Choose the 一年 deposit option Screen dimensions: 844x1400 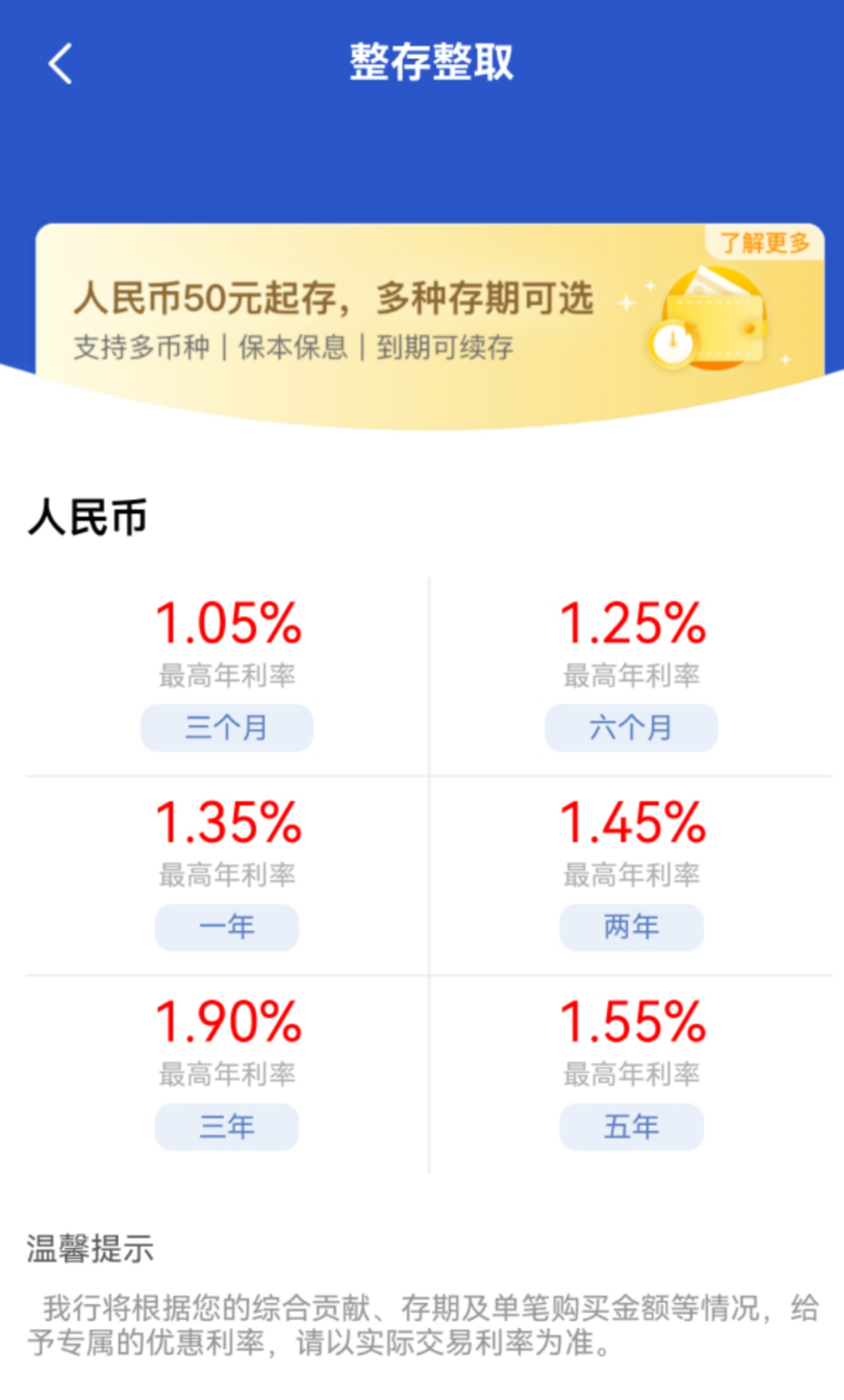coord(227,927)
